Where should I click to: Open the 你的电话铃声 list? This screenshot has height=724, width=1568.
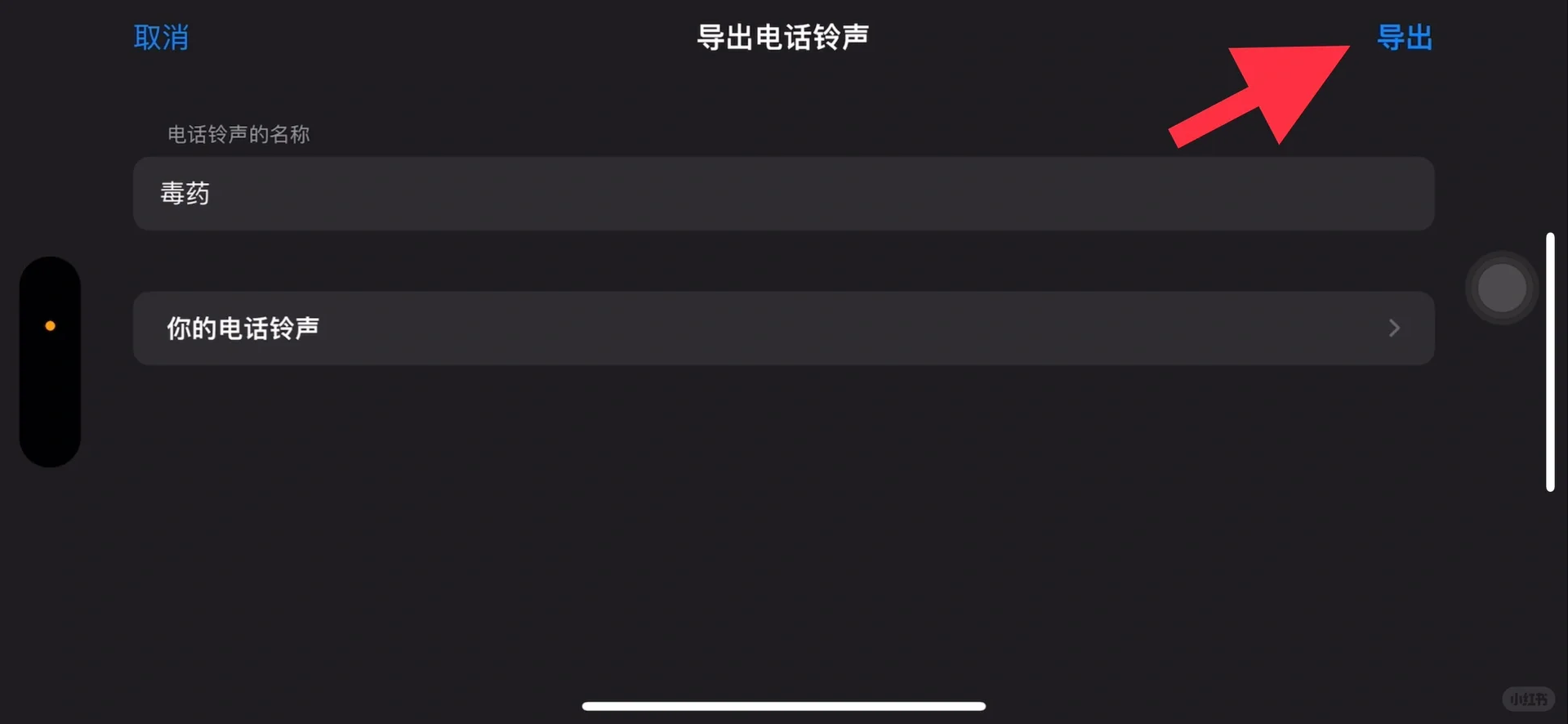coord(782,328)
